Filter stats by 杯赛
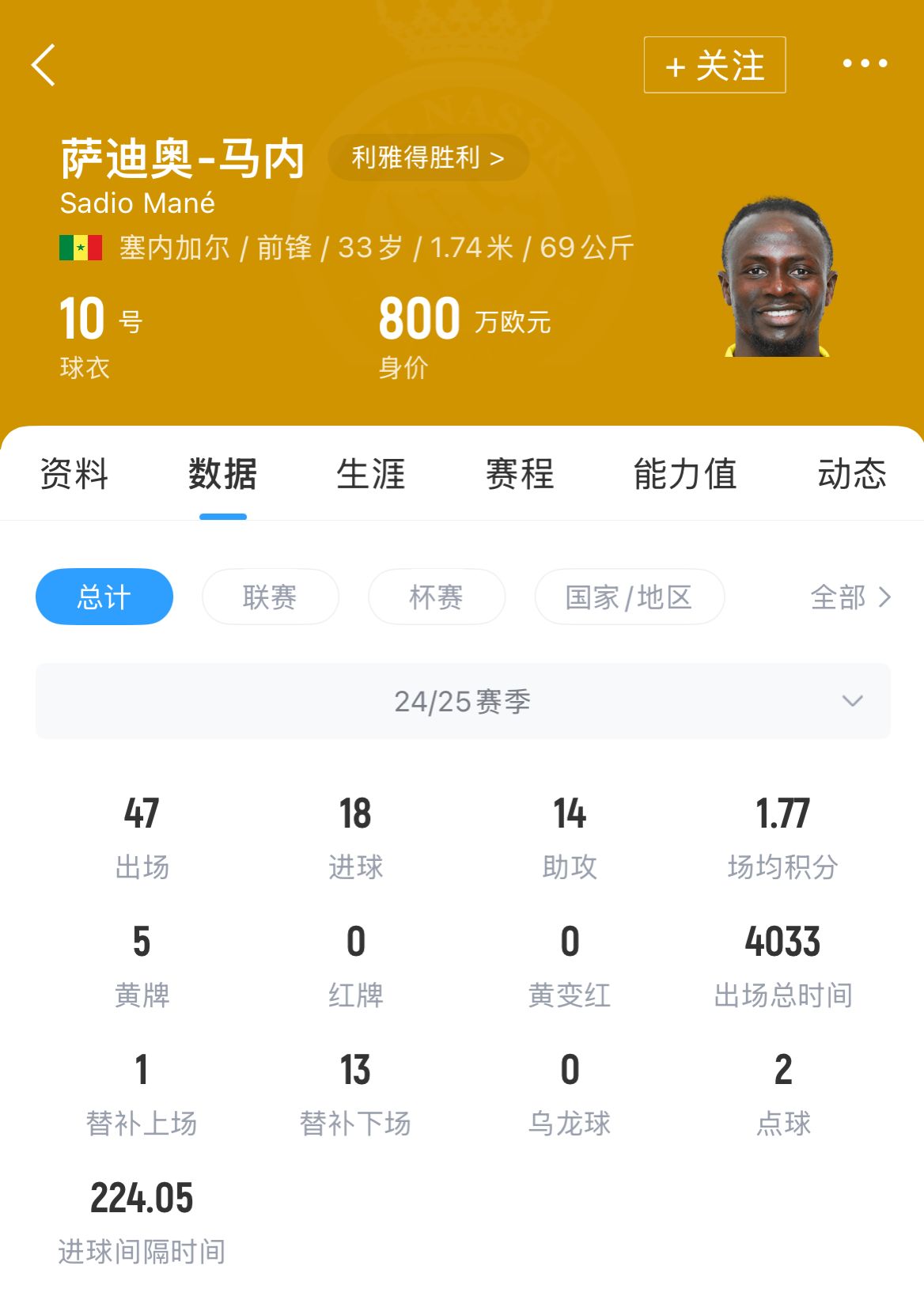Screen dimensions: 924x1304 [x=436, y=597]
